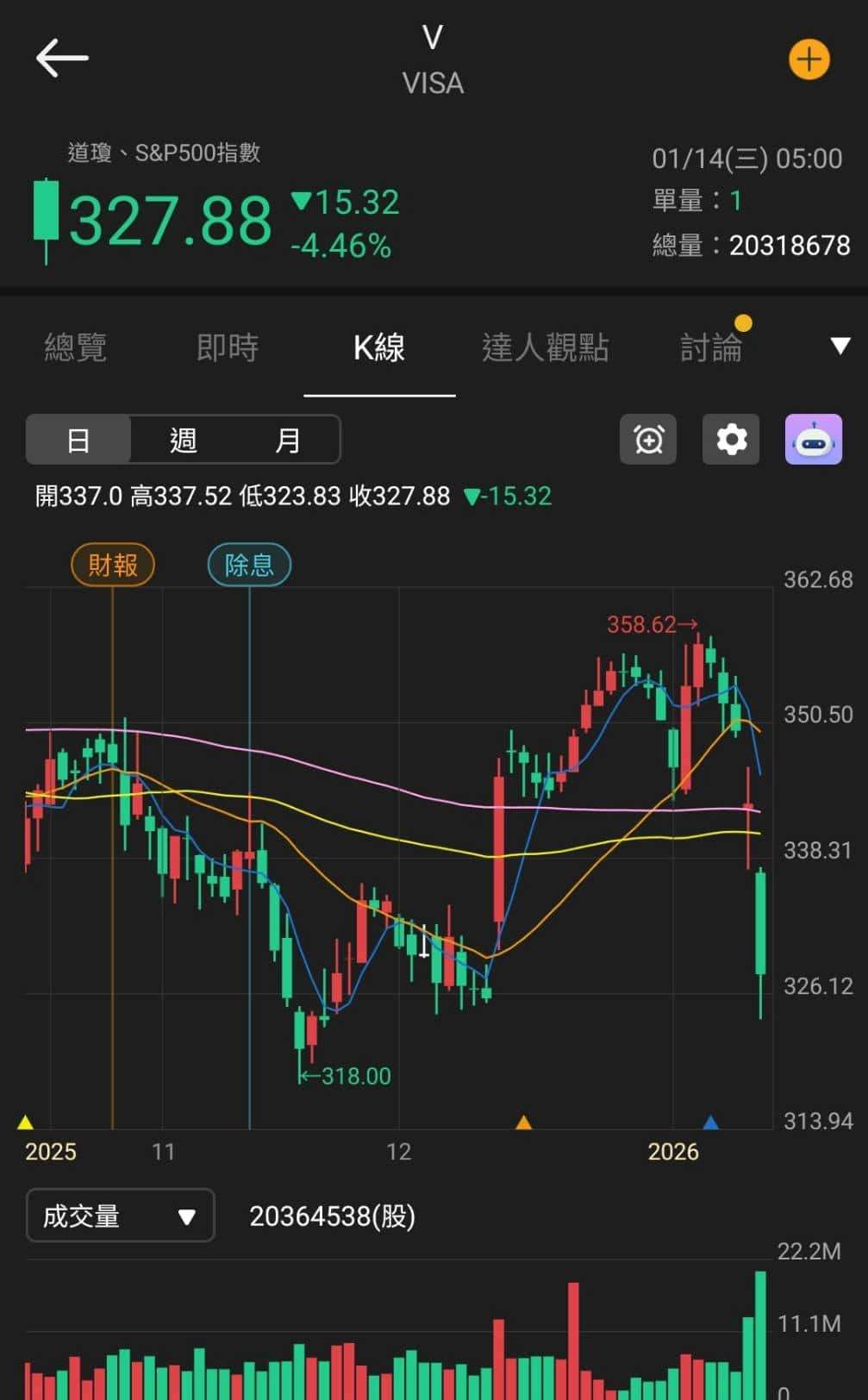The image size is (868, 1400).
Task: Expand the hidden tabs with the down arrow
Action: pyautogui.click(x=840, y=346)
